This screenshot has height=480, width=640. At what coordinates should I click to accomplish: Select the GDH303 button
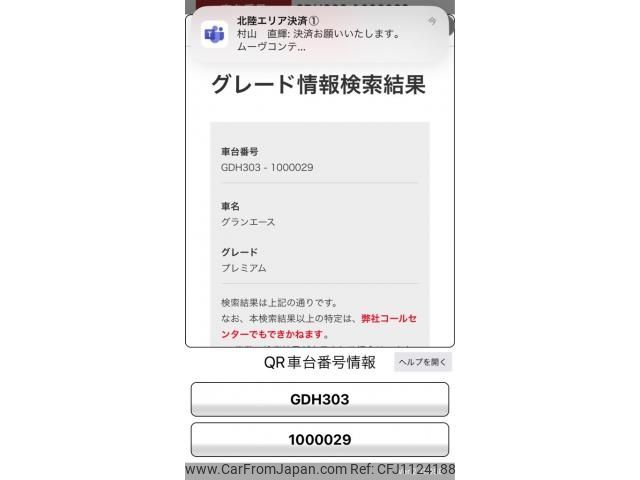(319, 399)
